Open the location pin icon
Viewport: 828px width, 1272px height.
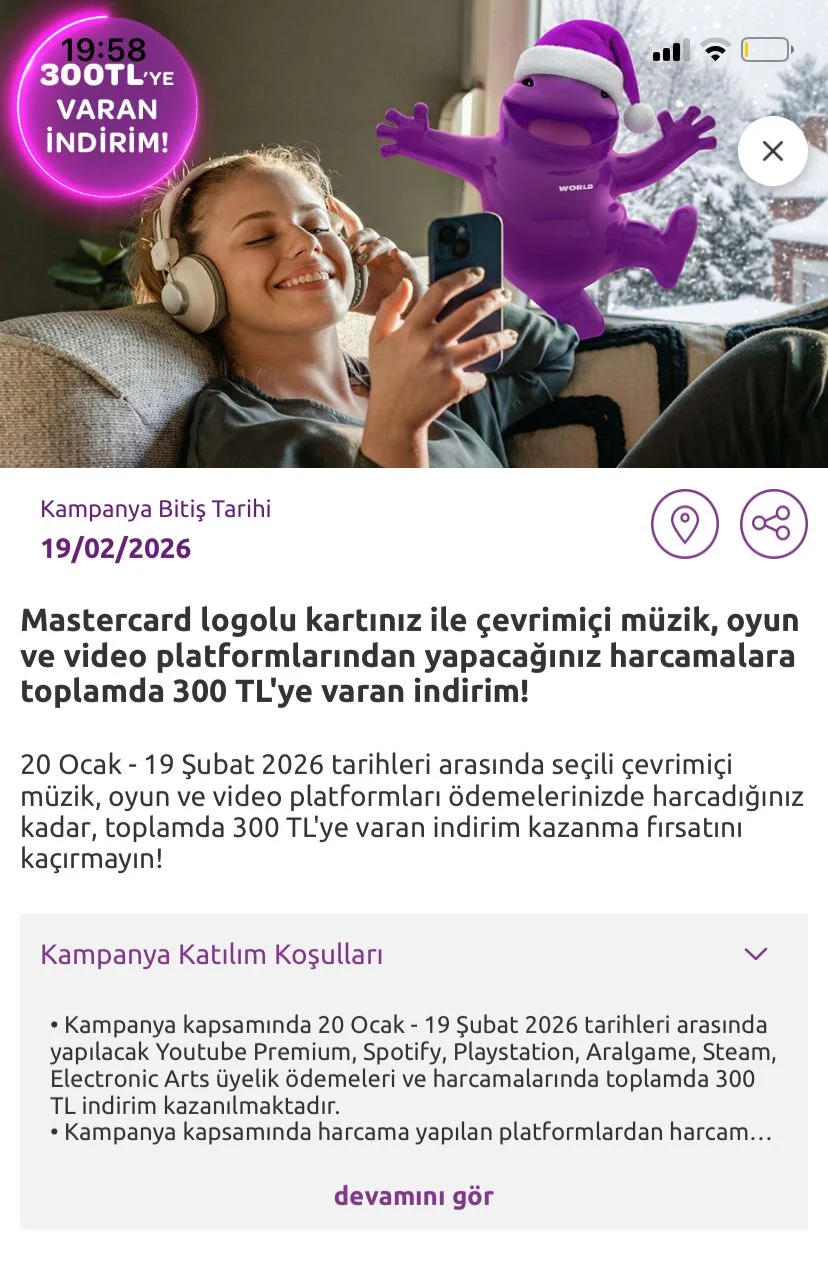684,524
